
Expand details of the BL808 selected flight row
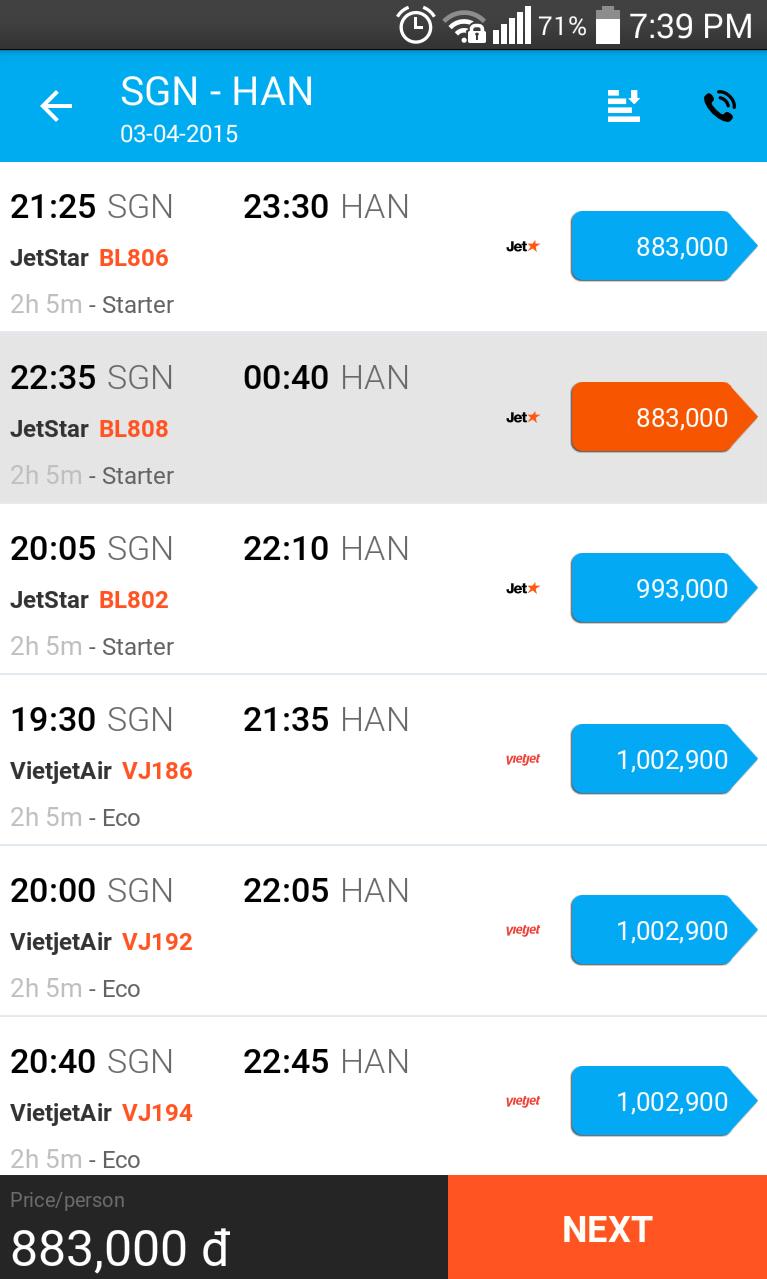pos(250,417)
